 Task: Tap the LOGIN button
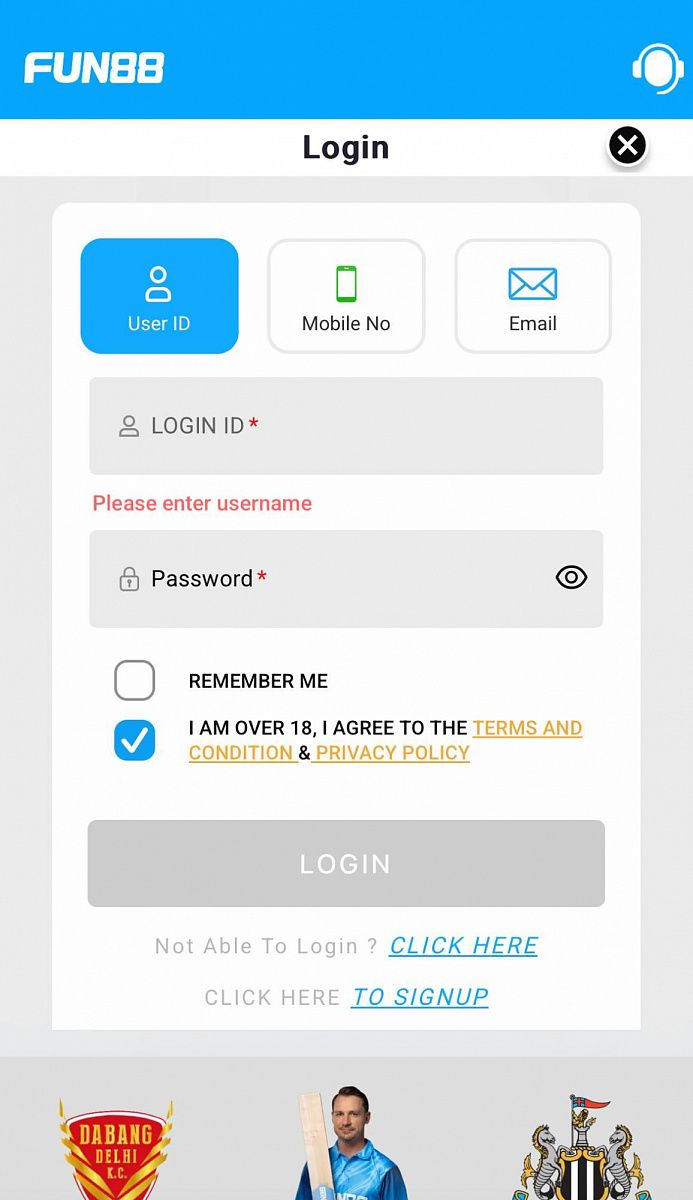[x=346, y=864]
